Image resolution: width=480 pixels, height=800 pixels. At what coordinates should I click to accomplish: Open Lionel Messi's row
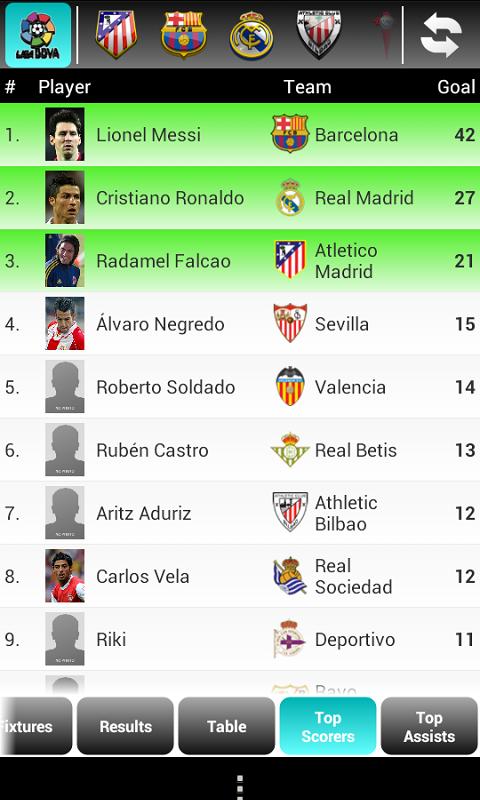240,135
